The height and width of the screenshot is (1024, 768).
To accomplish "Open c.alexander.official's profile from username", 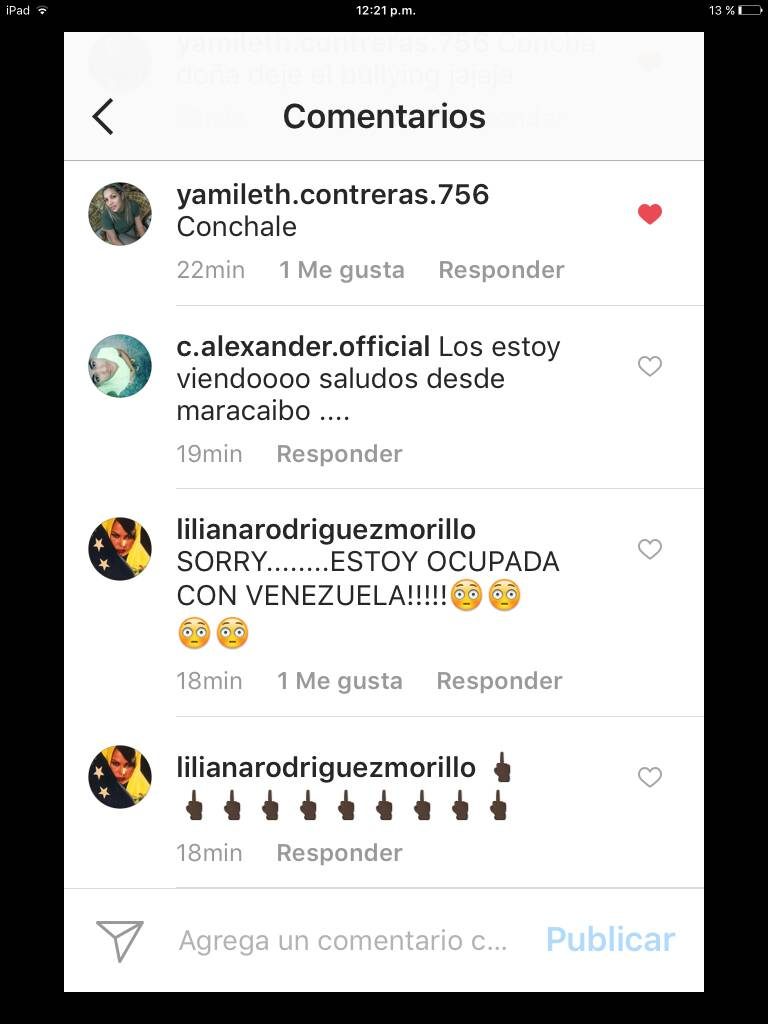I will (x=303, y=347).
